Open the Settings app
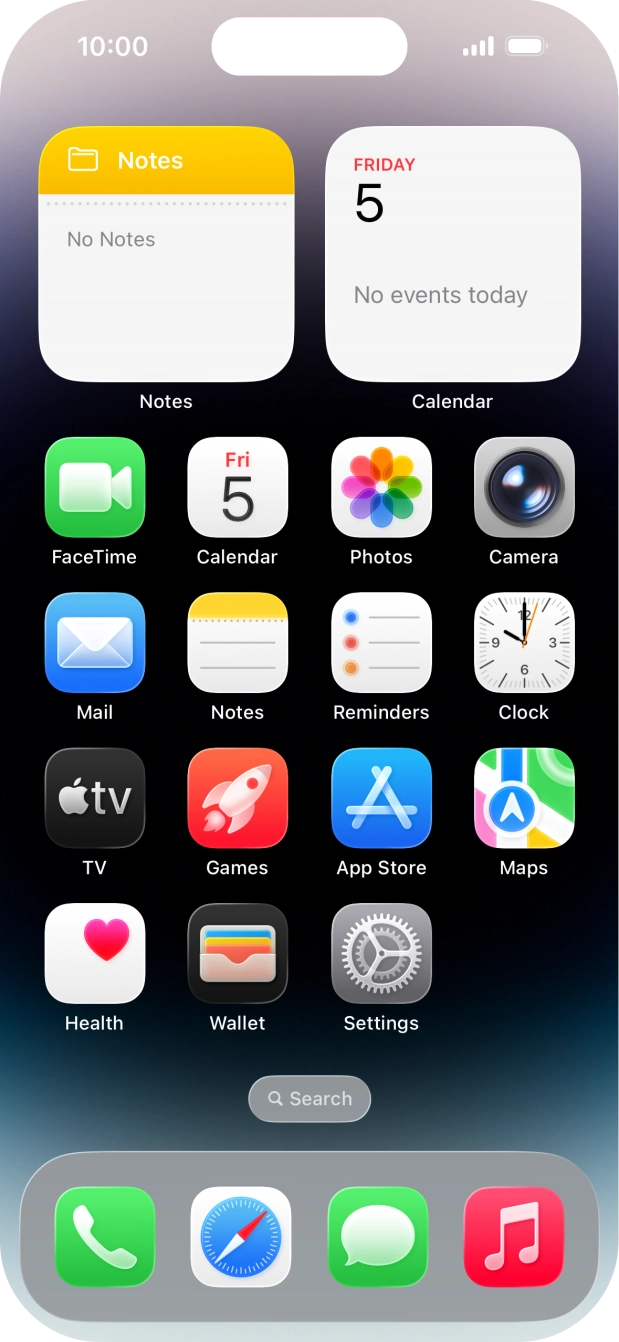 pyautogui.click(x=381, y=953)
